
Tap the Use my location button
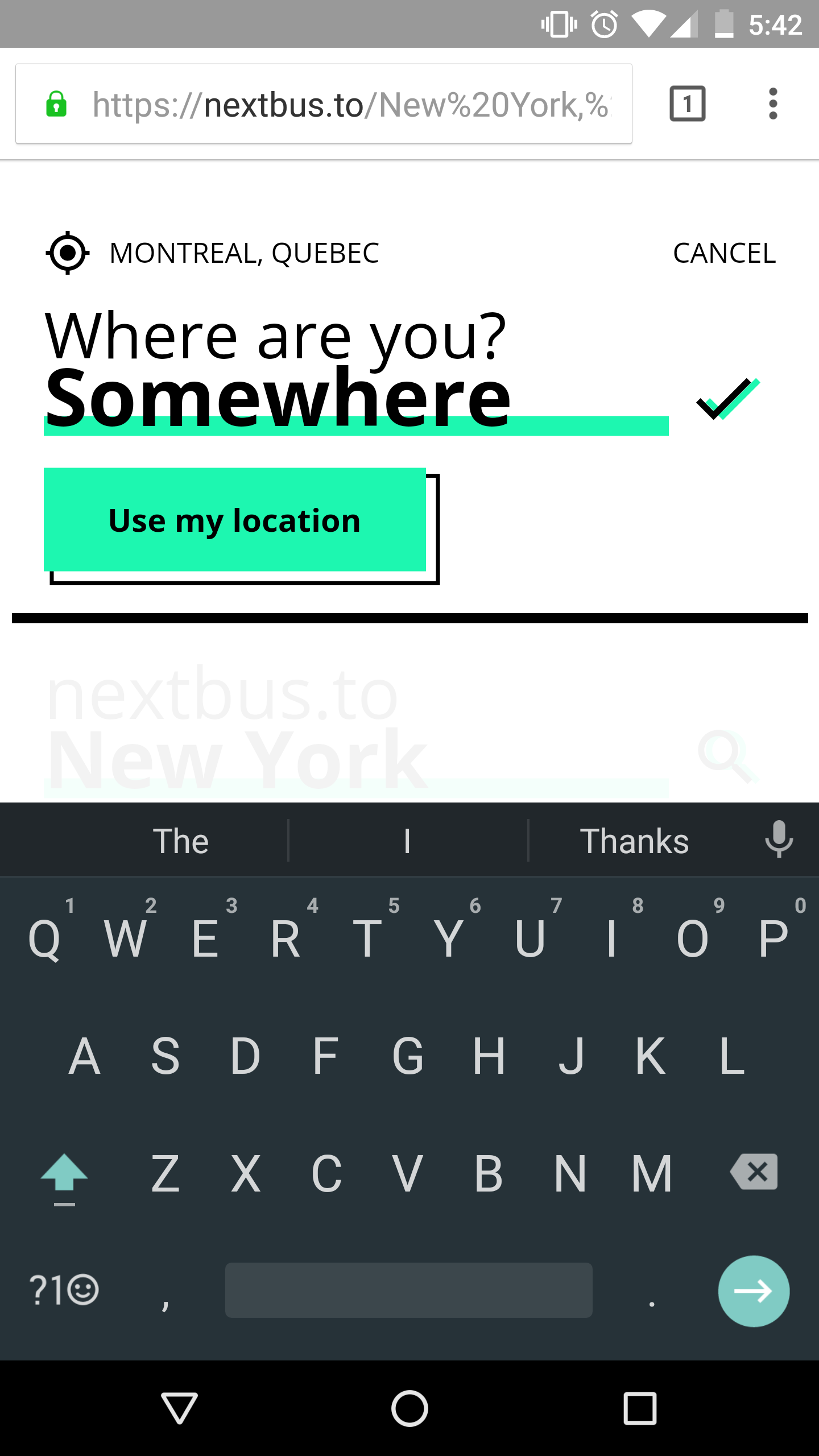click(235, 520)
